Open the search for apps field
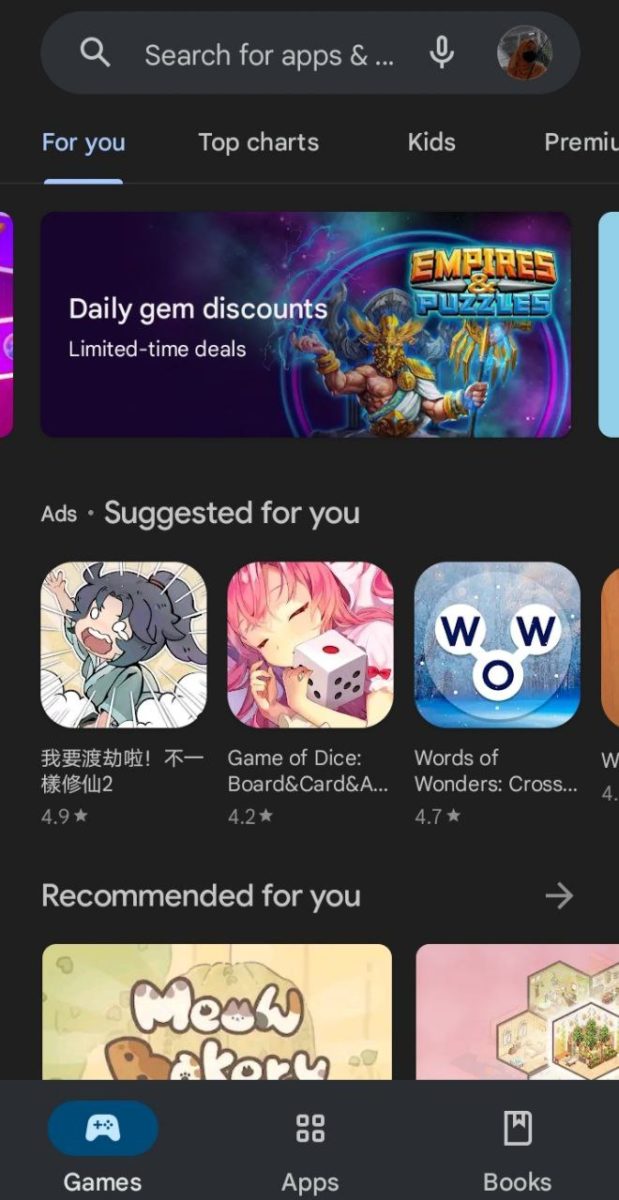This screenshot has height=1200, width=619. [x=268, y=55]
